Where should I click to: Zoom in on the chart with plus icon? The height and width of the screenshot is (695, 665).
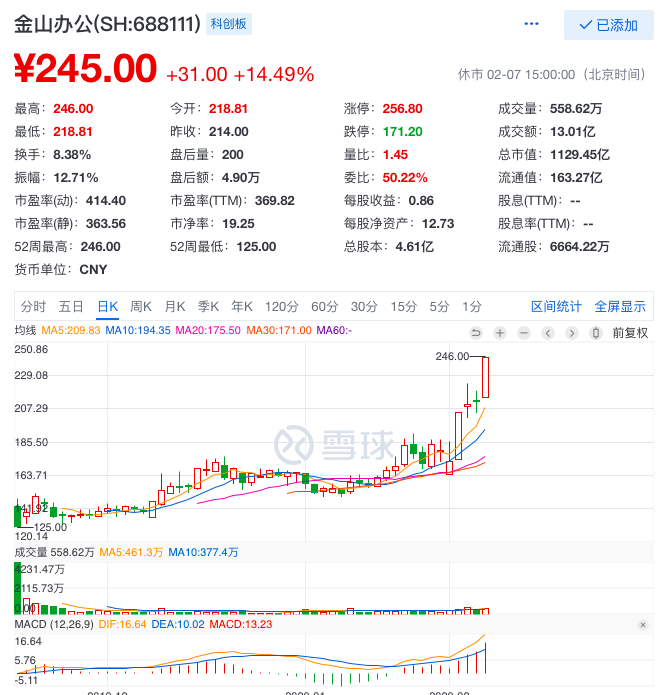[x=499, y=332]
